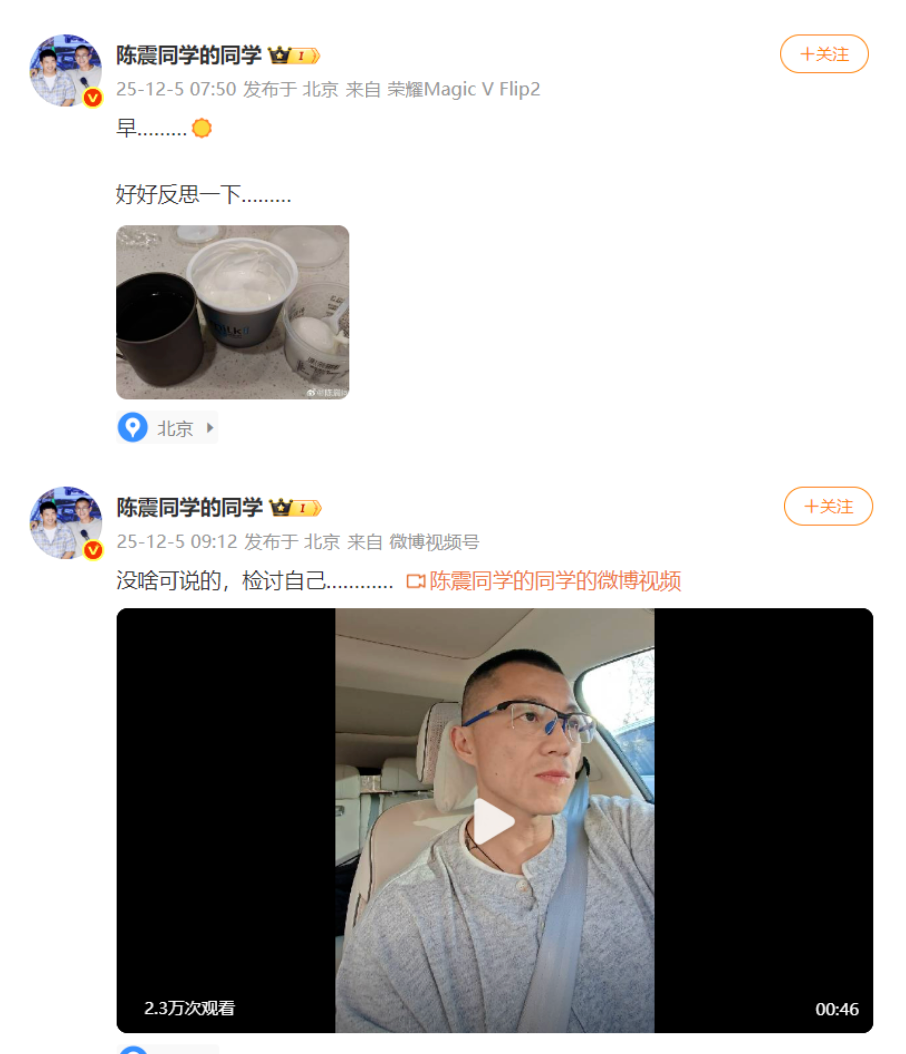The height and width of the screenshot is (1054, 906).
Task: Open the 北京 location tag
Action: [168, 428]
